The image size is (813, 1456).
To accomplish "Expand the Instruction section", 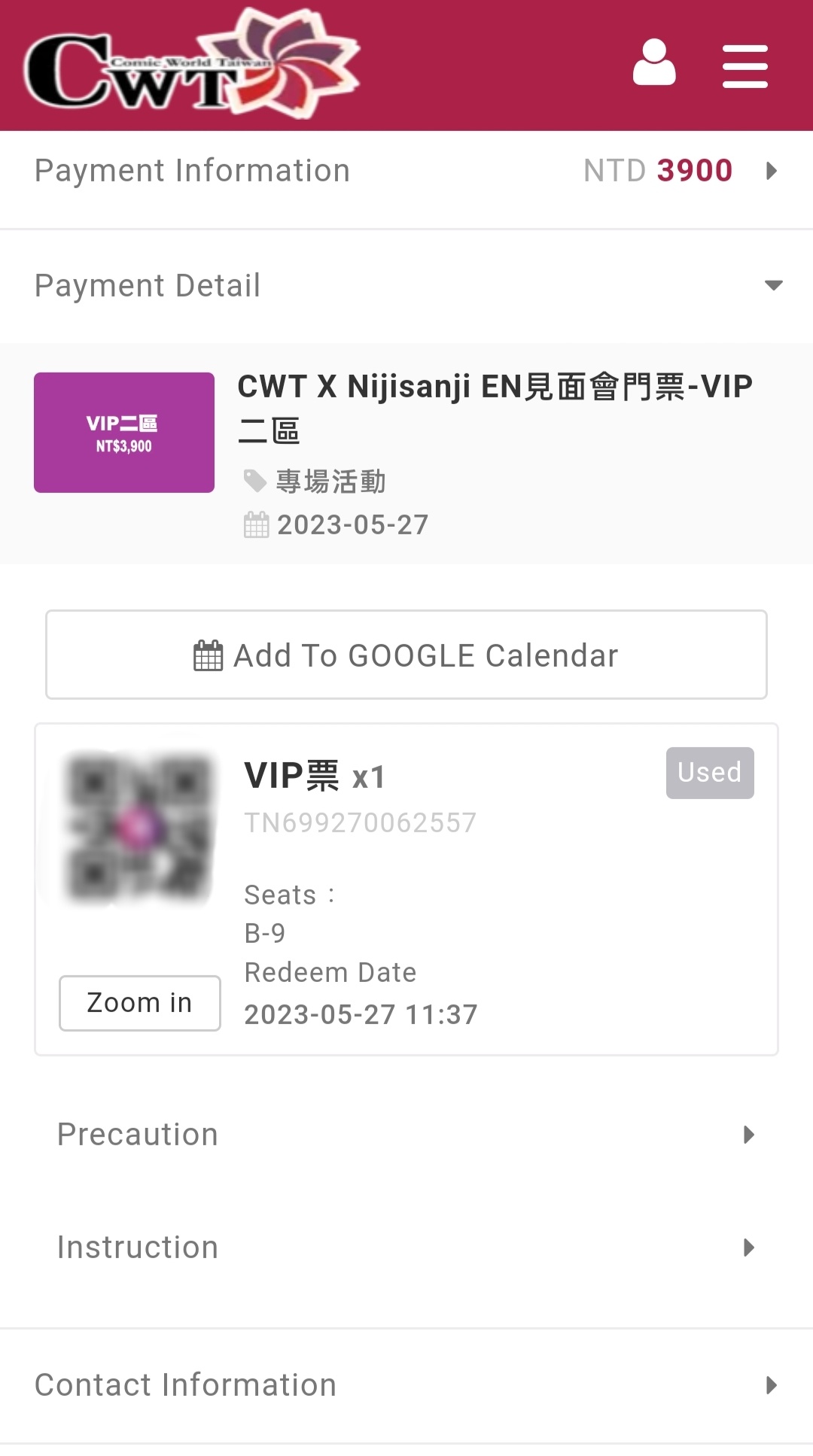I will point(406,1248).
